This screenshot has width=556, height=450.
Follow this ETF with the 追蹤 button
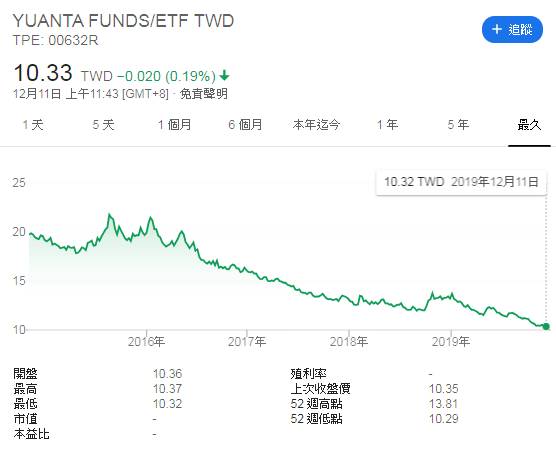pos(512,29)
